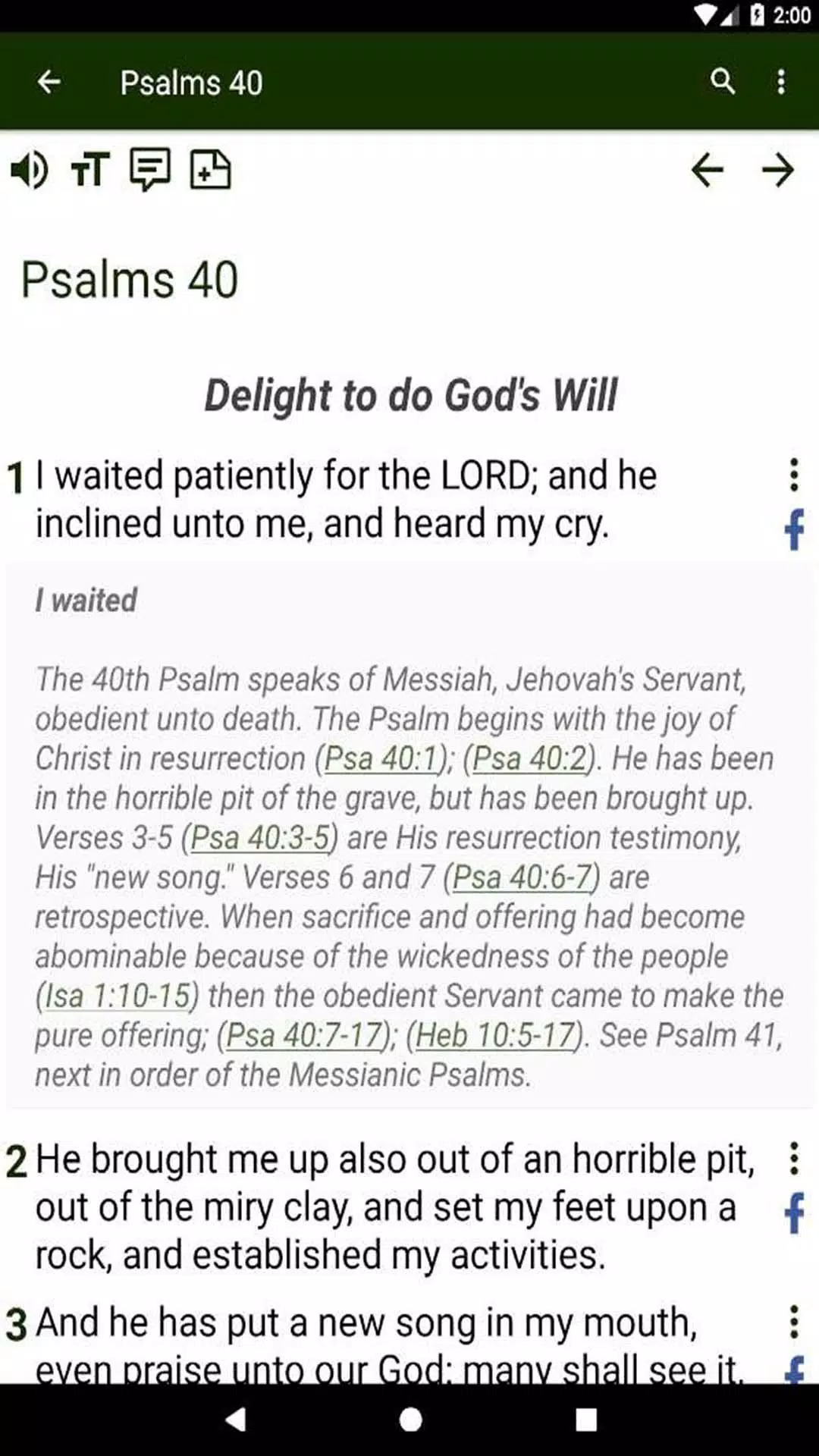This screenshot has height=1456, width=819.
Task: Share verse 2 on Facebook
Action: coord(794,1213)
